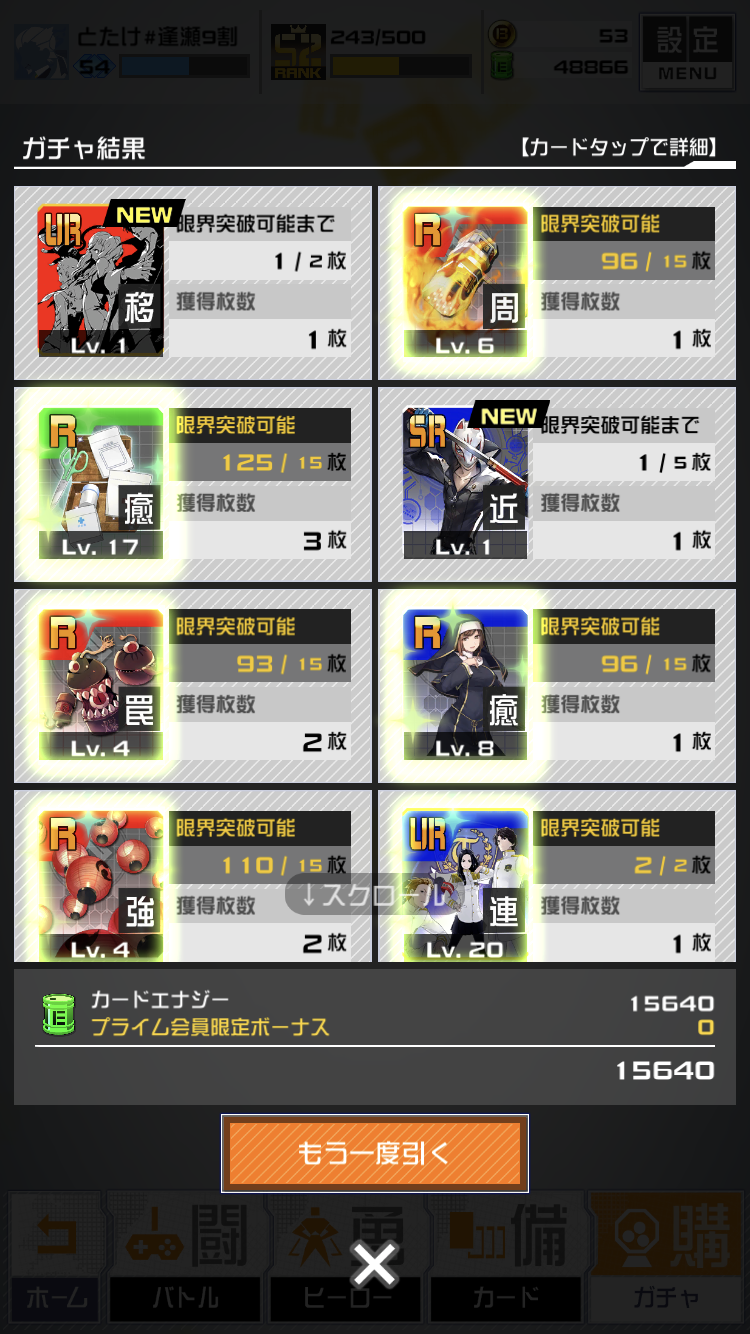750x1334 pixels.
Task: Tap the もう一度引く button to draw again
Action: coord(375,1153)
